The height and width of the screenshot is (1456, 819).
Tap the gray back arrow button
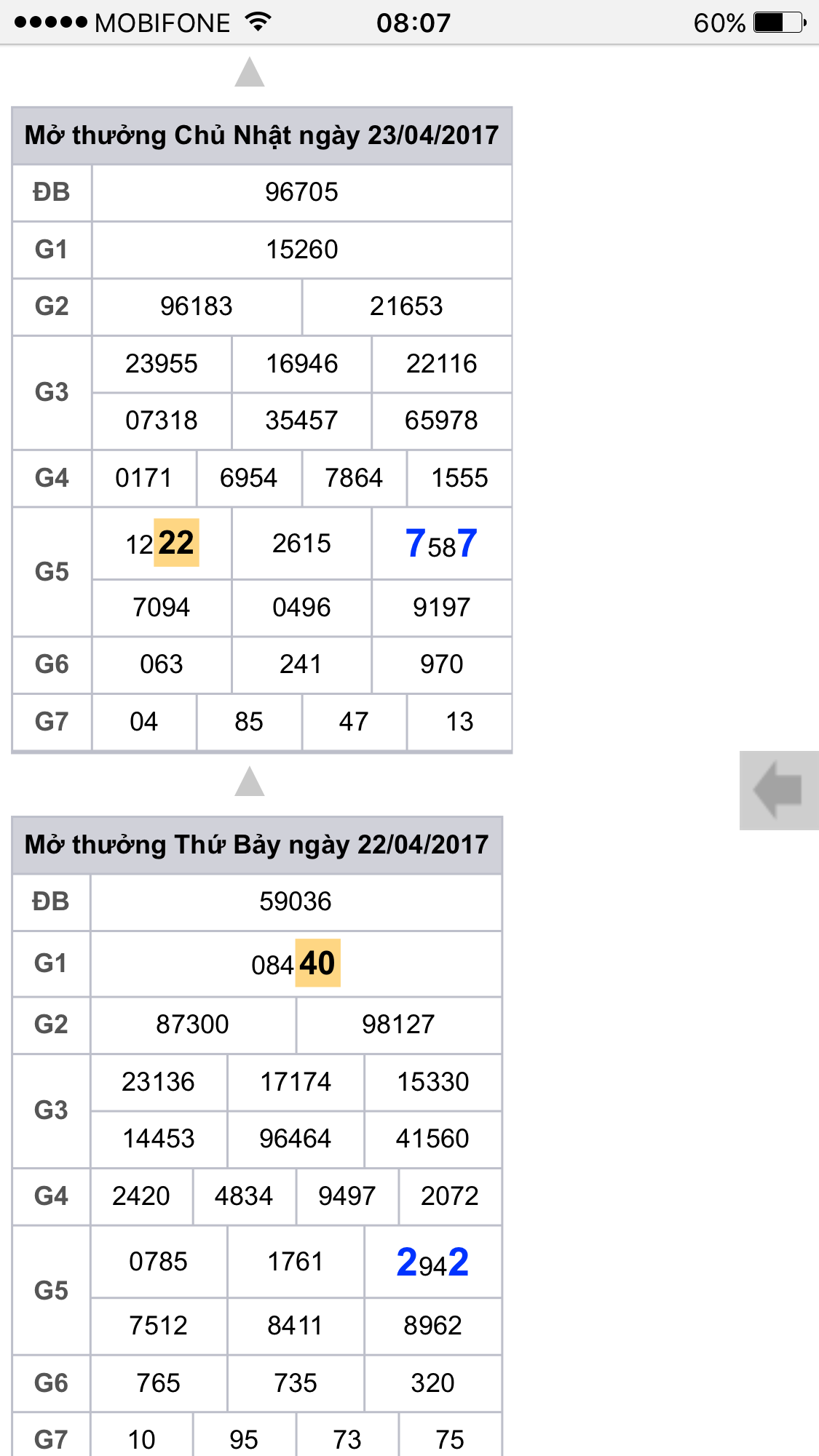click(x=779, y=790)
